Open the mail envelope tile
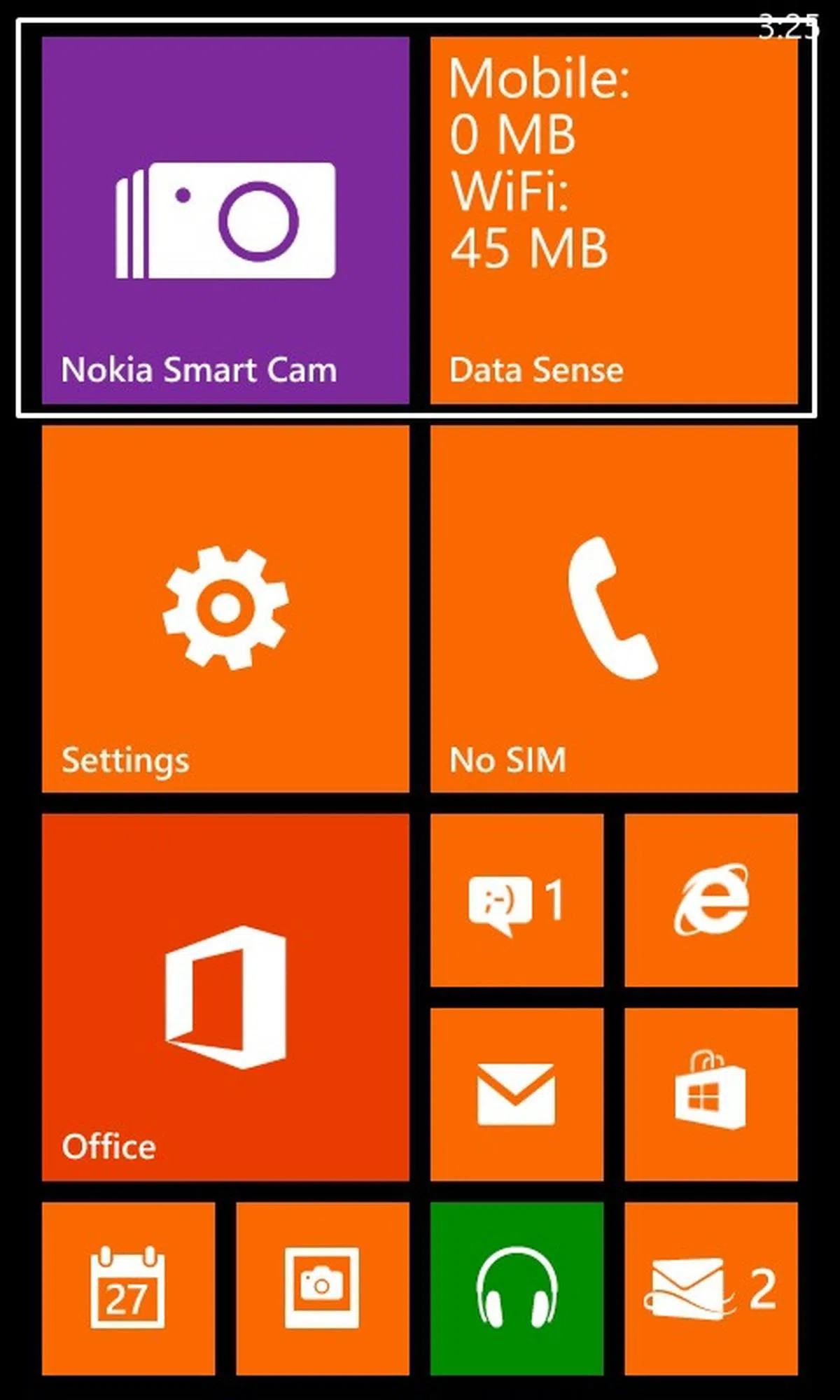The height and width of the screenshot is (1400, 840). pos(517,1094)
